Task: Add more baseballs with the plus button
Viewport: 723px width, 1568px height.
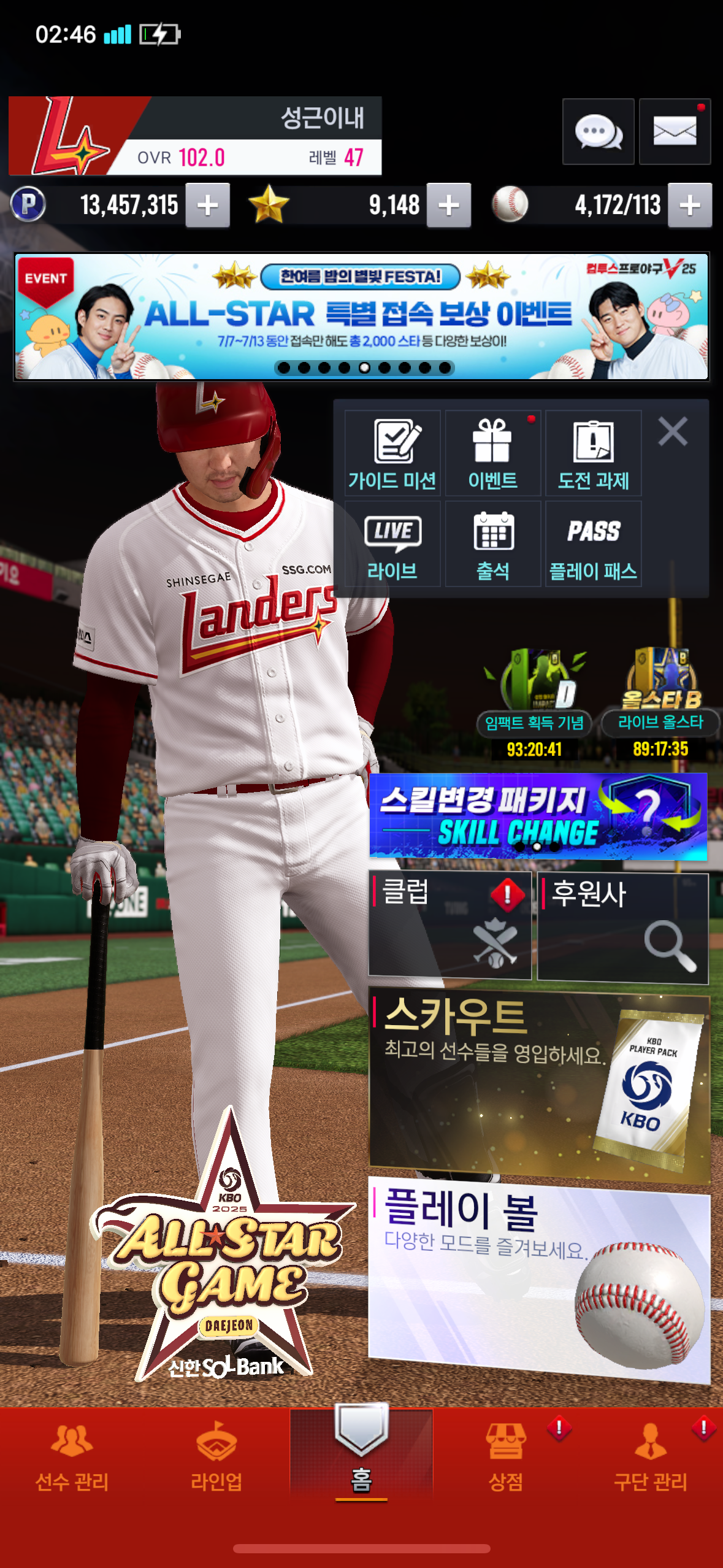Action: pyautogui.click(x=690, y=206)
